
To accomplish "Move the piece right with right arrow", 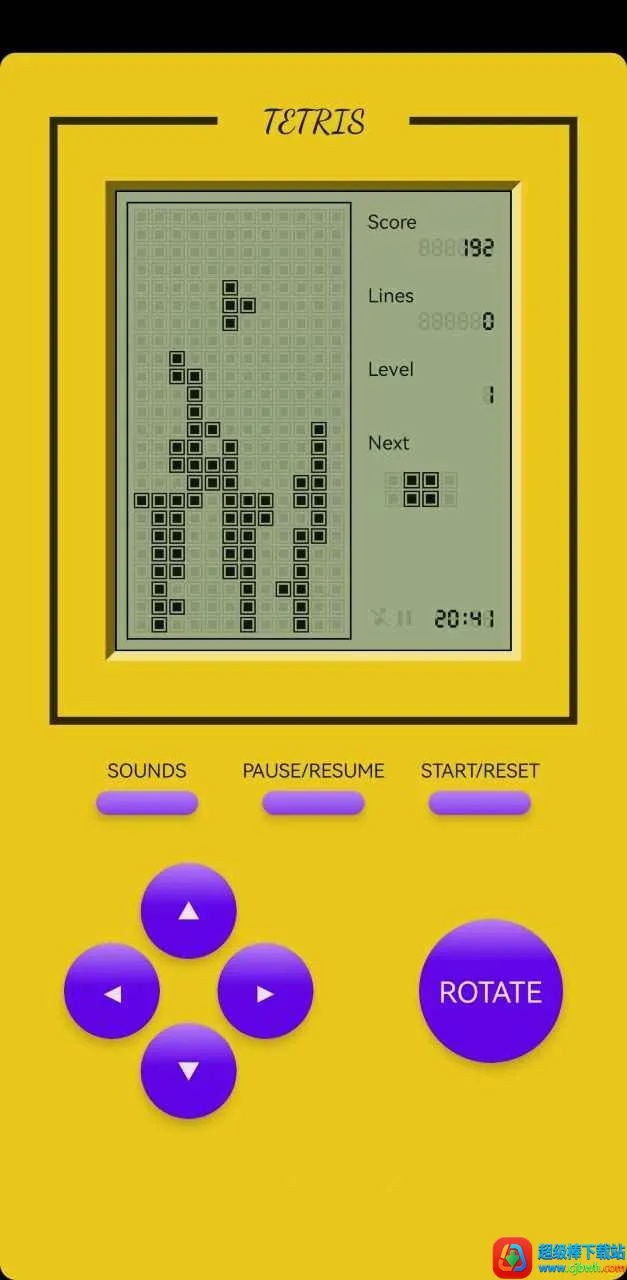I will (265, 991).
